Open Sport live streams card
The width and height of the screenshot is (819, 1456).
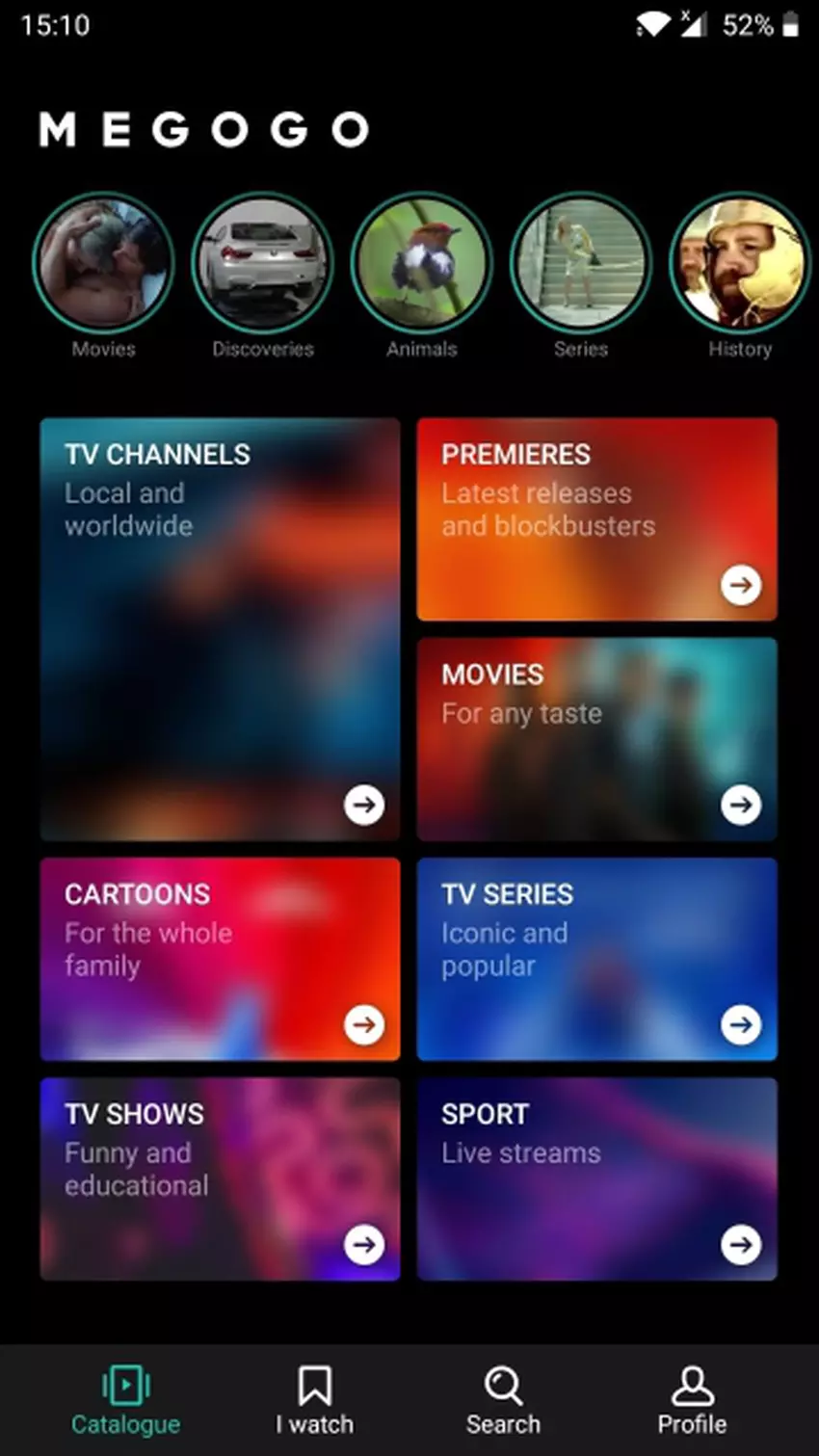click(x=596, y=1178)
